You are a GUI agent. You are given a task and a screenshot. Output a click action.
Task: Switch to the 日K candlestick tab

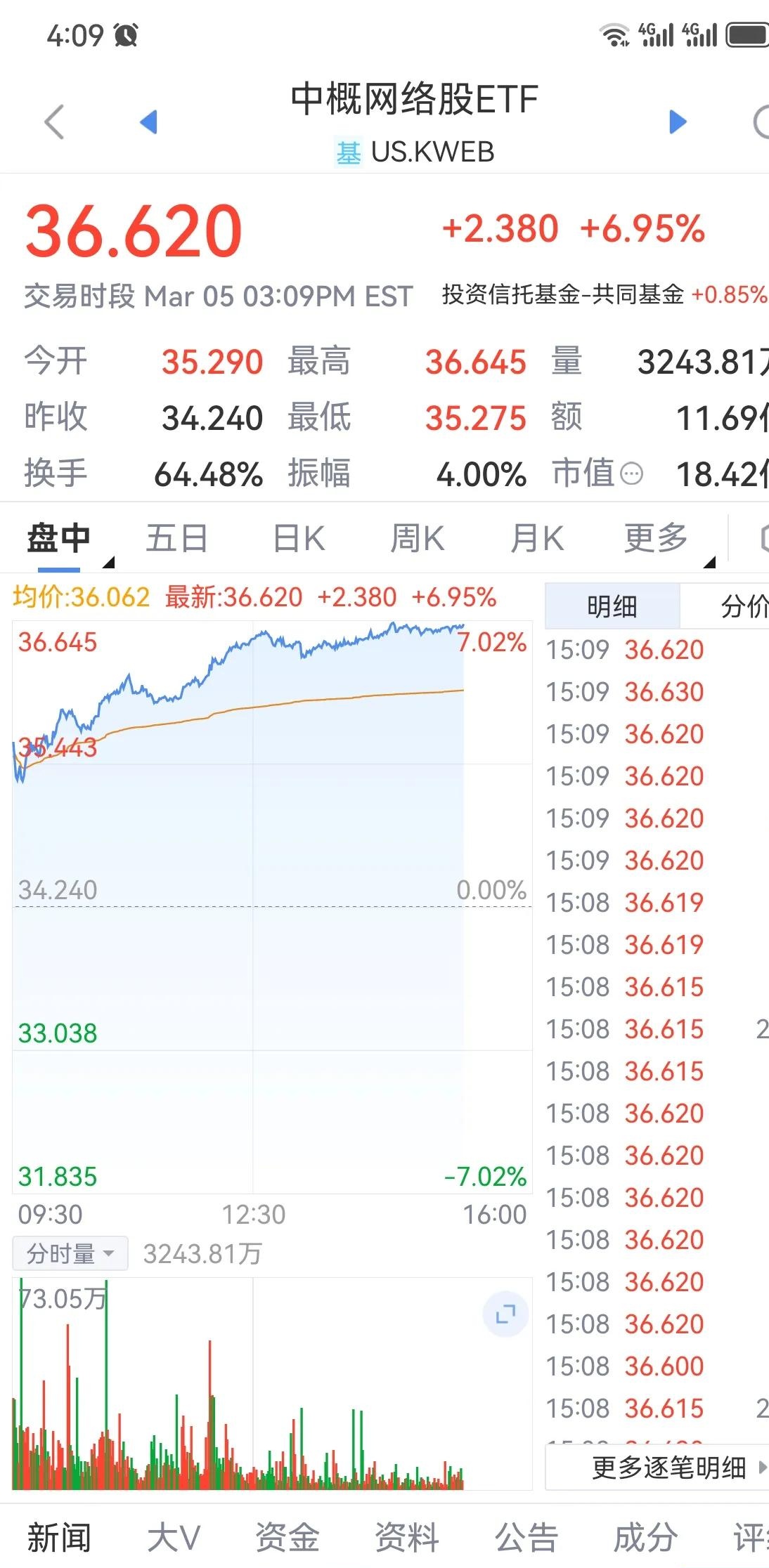tap(297, 537)
